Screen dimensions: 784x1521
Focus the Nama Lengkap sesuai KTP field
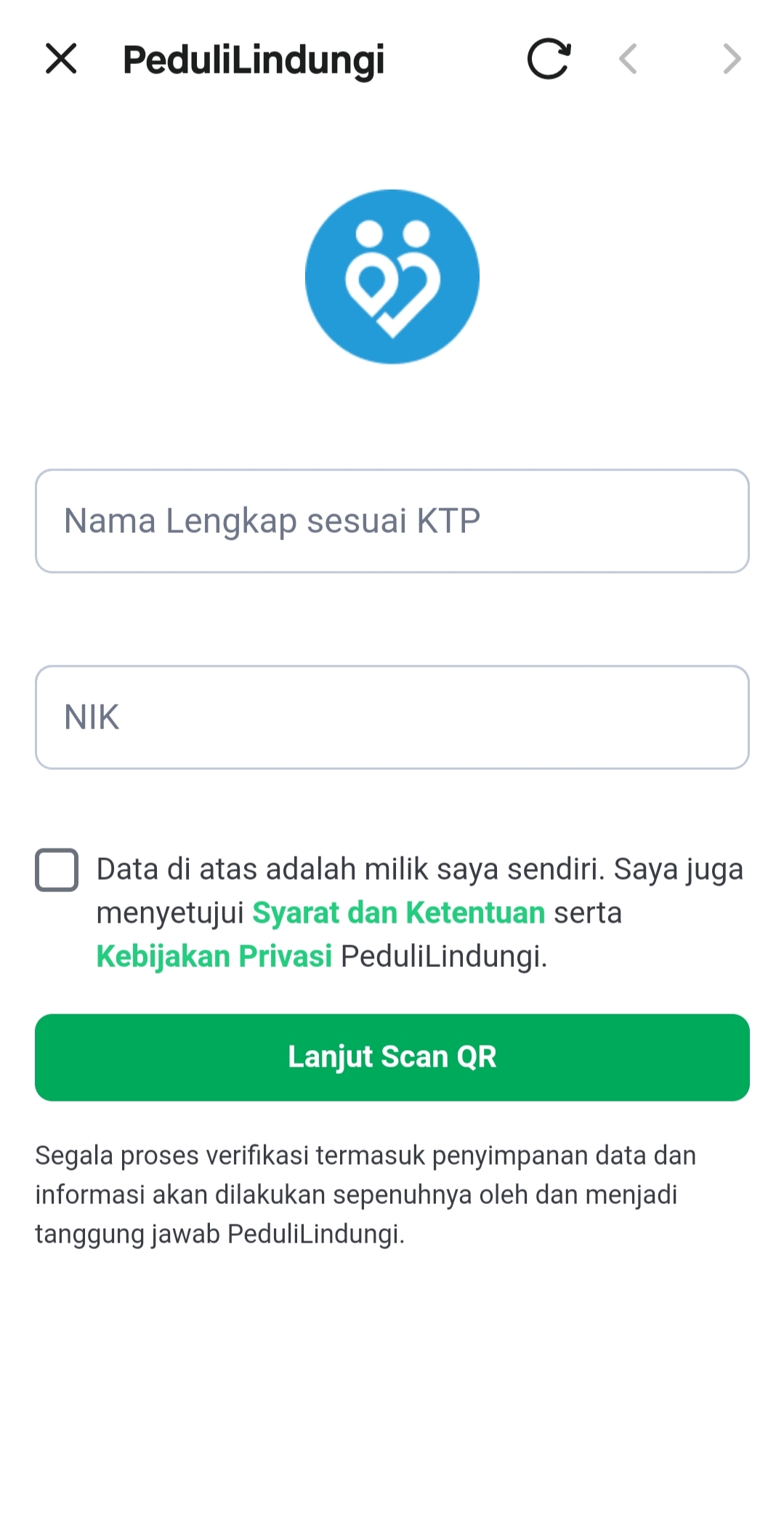pyautogui.click(x=392, y=521)
